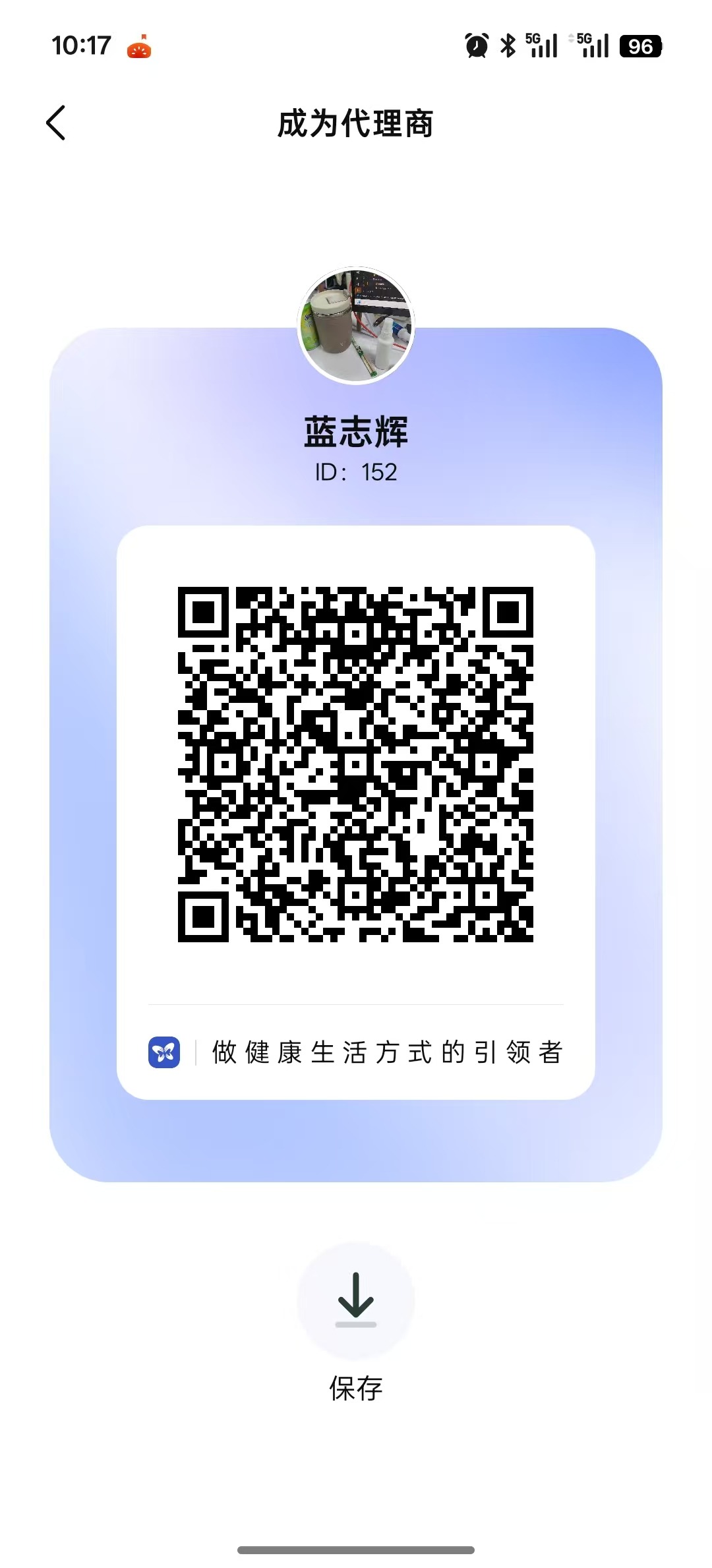Tap the Bluetooth icon in status bar
The height and width of the screenshot is (1568, 712).
(x=508, y=45)
